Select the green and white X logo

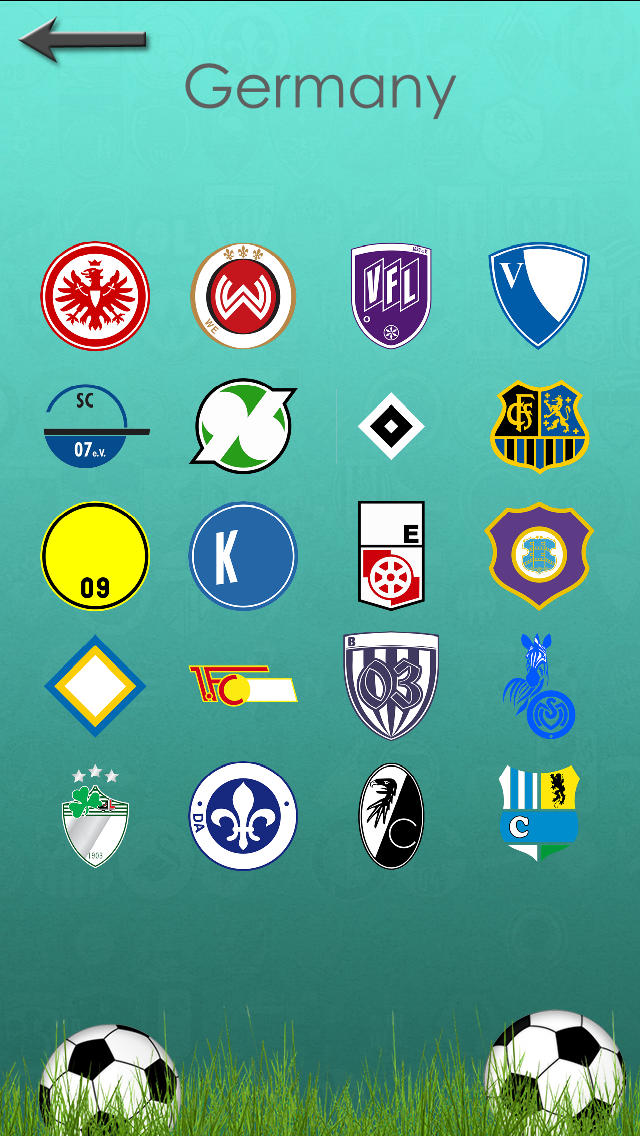tap(243, 427)
